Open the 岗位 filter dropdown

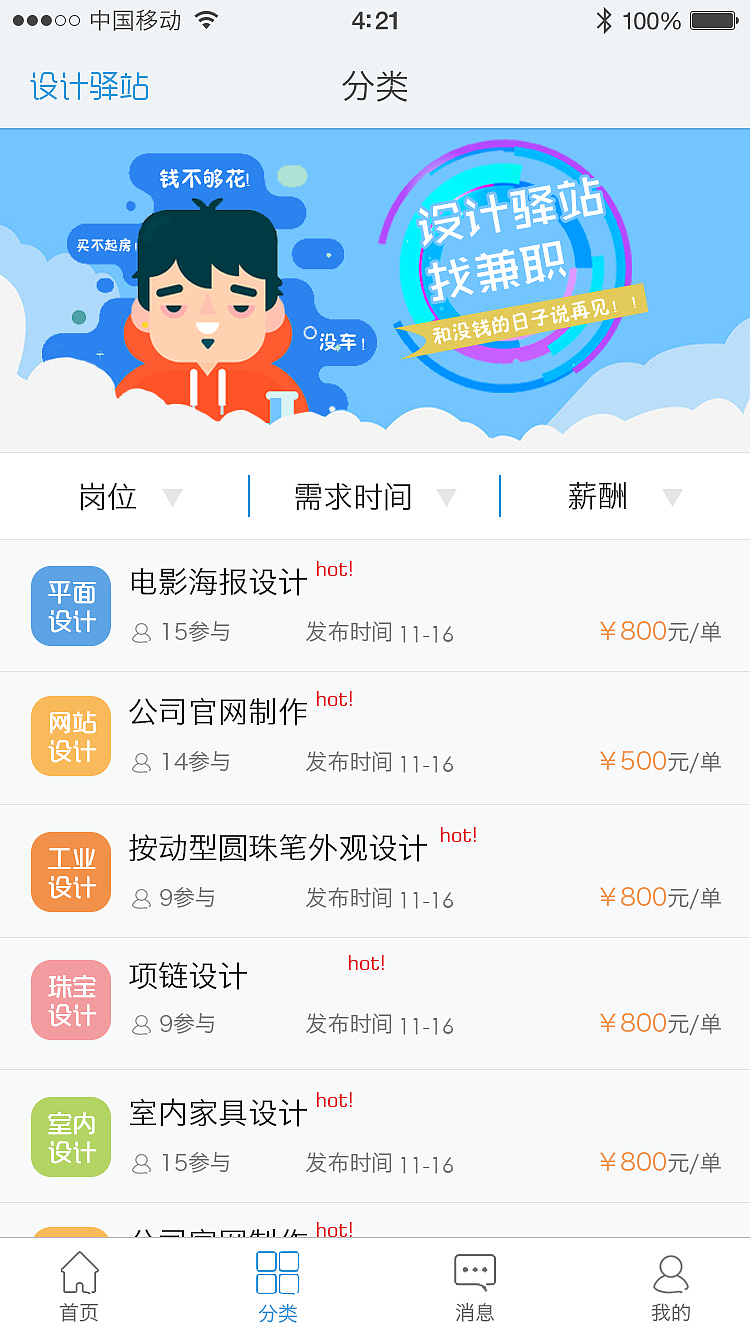click(118, 496)
